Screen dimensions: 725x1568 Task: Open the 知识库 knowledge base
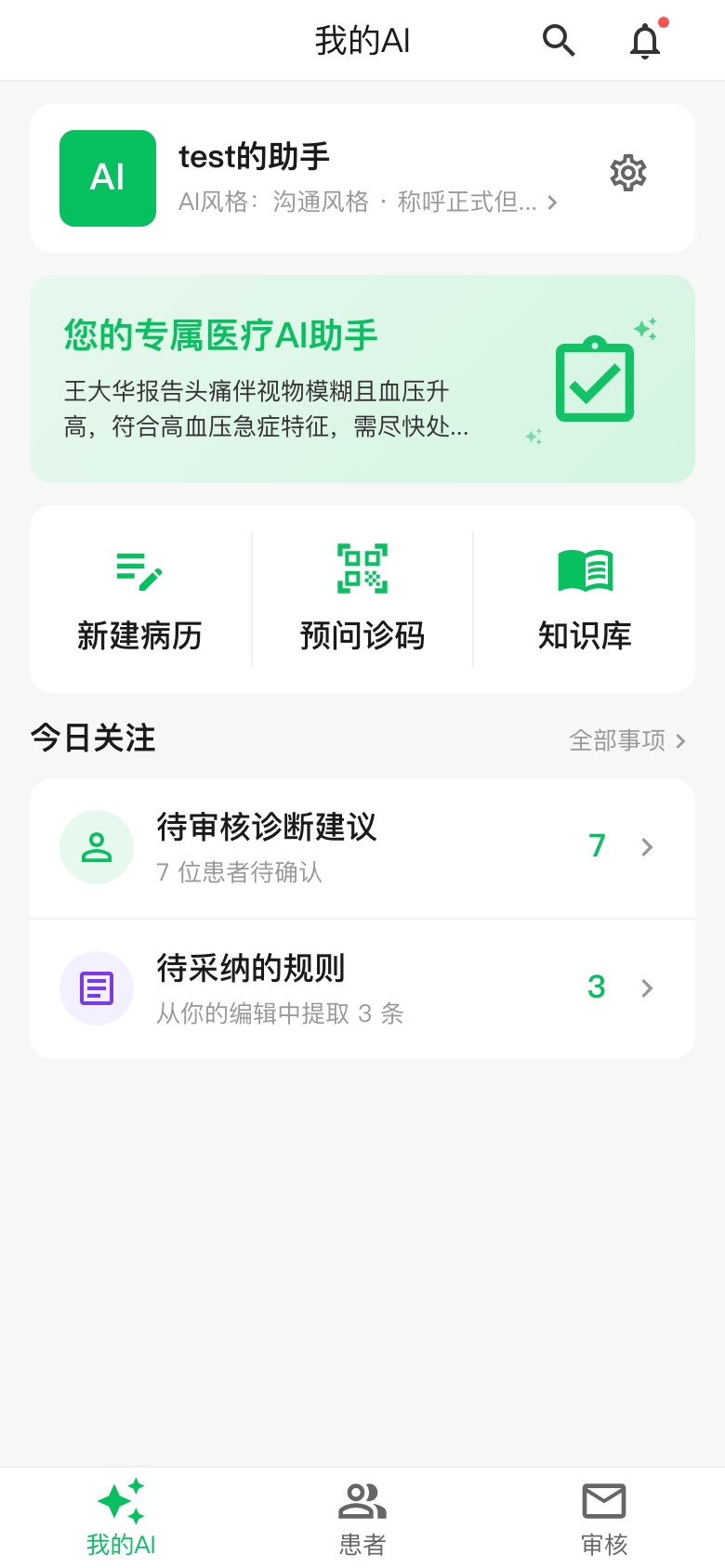(585, 599)
